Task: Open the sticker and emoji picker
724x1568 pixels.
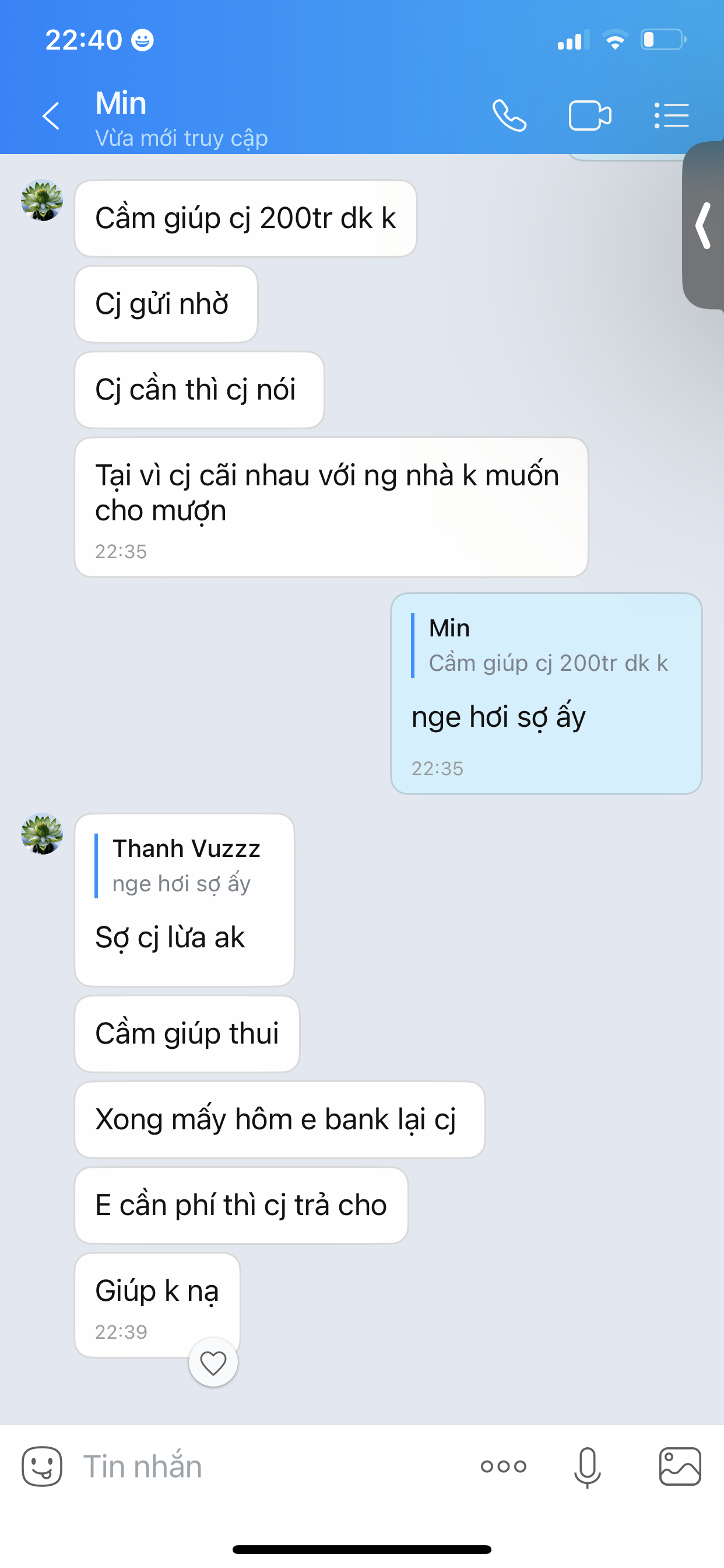Action: [x=42, y=1466]
